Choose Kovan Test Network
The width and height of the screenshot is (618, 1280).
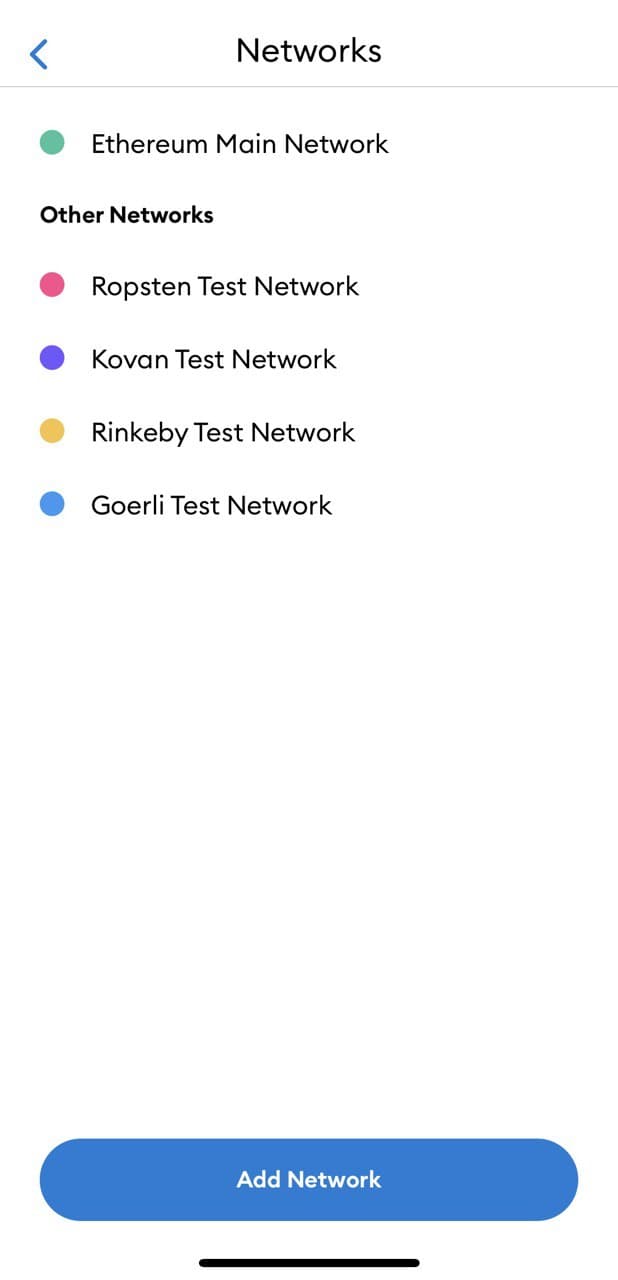click(309, 359)
